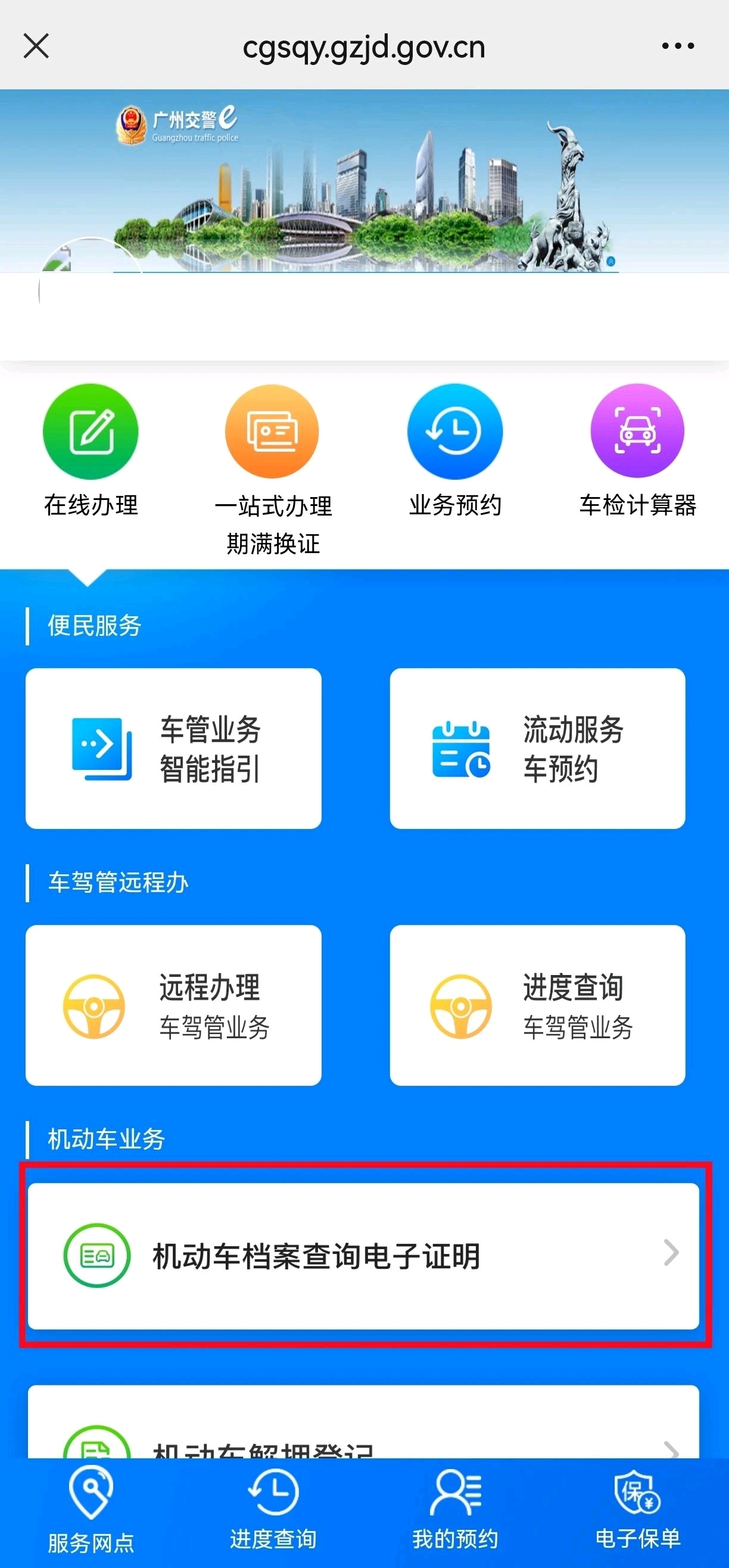
Task: Open the 流动服务车预约 card
Action: (x=537, y=748)
